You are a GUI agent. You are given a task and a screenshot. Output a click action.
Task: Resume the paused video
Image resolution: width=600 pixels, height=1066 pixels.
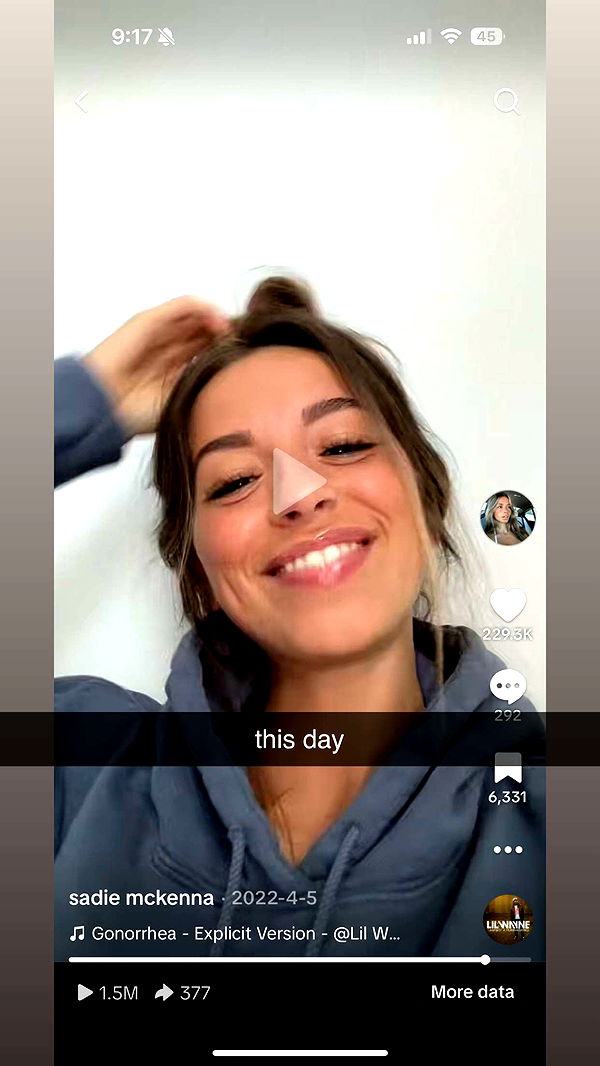pyautogui.click(x=299, y=481)
